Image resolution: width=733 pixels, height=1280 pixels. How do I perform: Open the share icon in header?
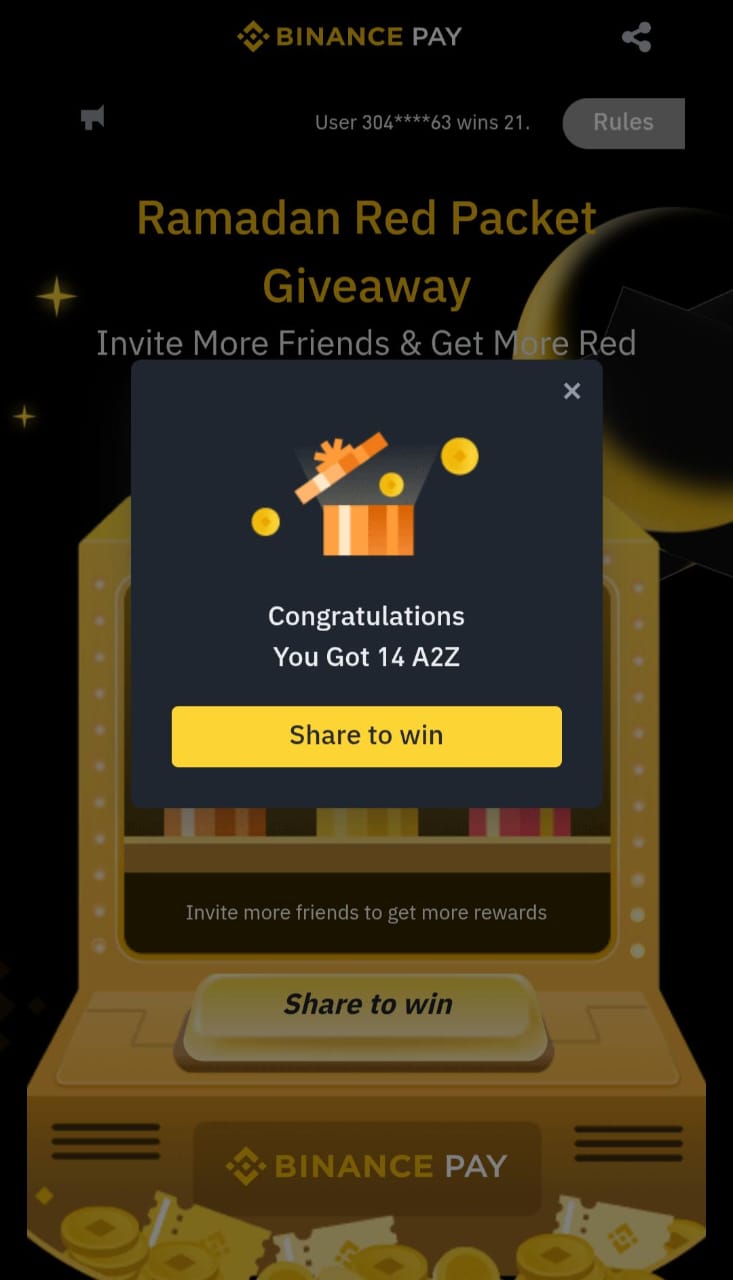(x=636, y=38)
